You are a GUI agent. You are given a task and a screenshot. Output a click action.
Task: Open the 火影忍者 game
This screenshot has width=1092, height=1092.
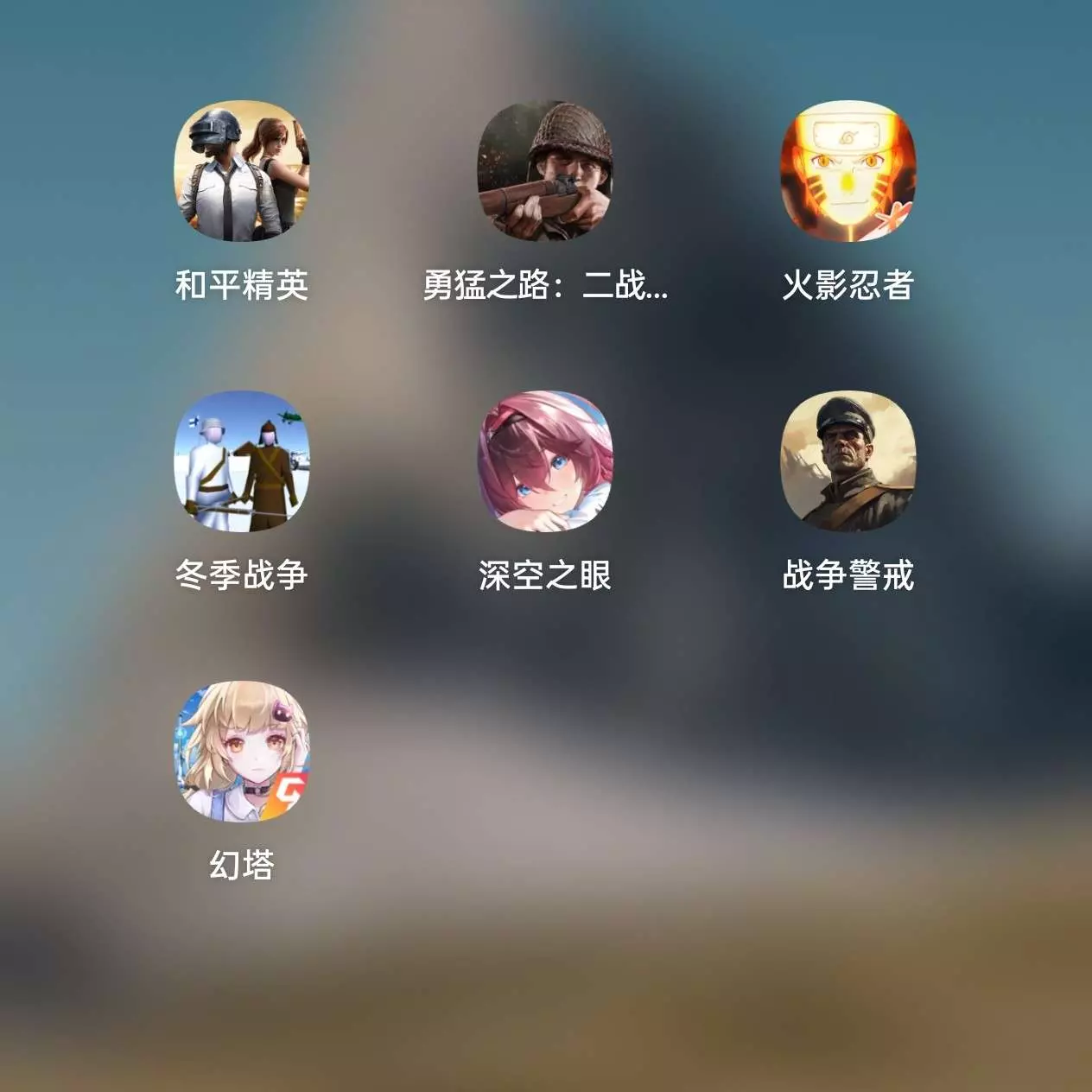pyautogui.click(x=848, y=171)
